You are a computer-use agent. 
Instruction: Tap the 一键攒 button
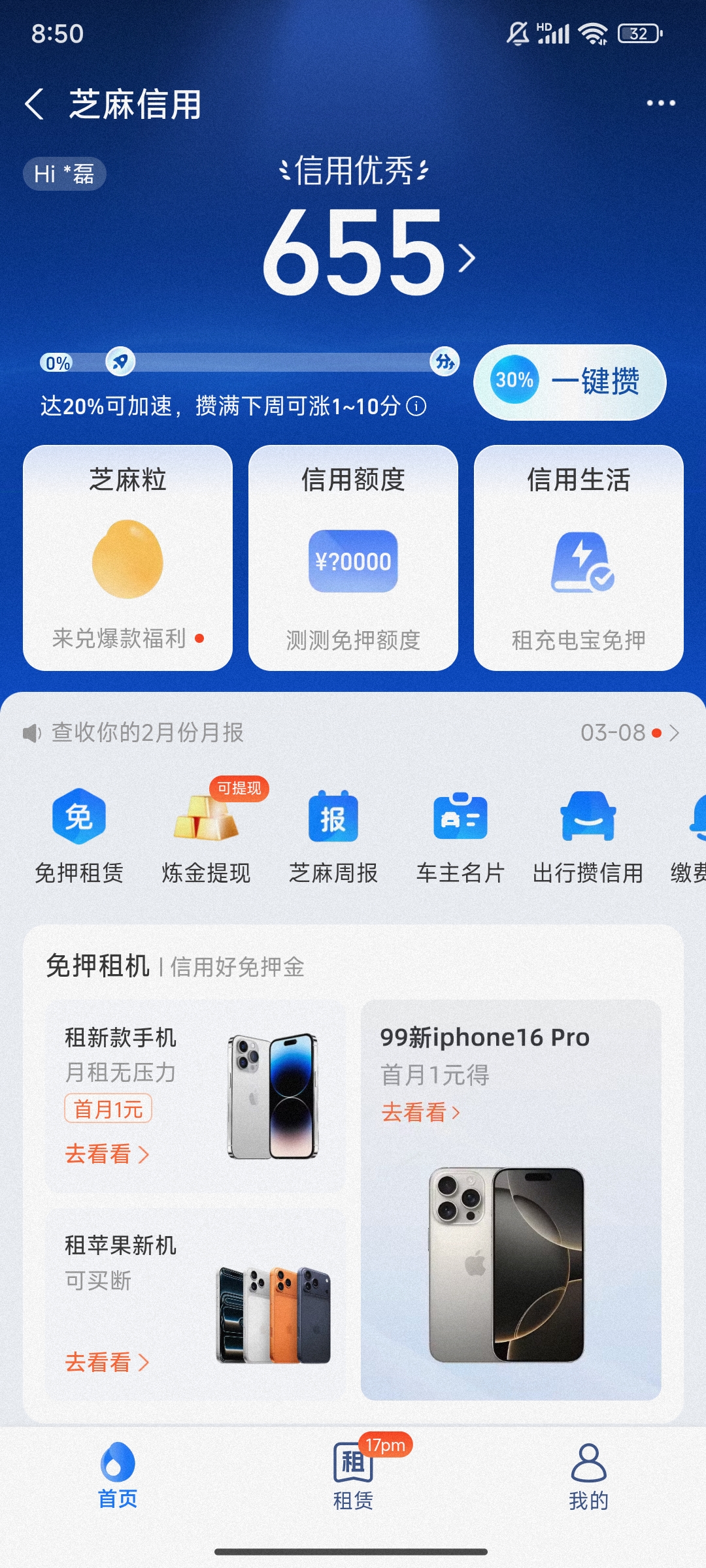coord(570,382)
